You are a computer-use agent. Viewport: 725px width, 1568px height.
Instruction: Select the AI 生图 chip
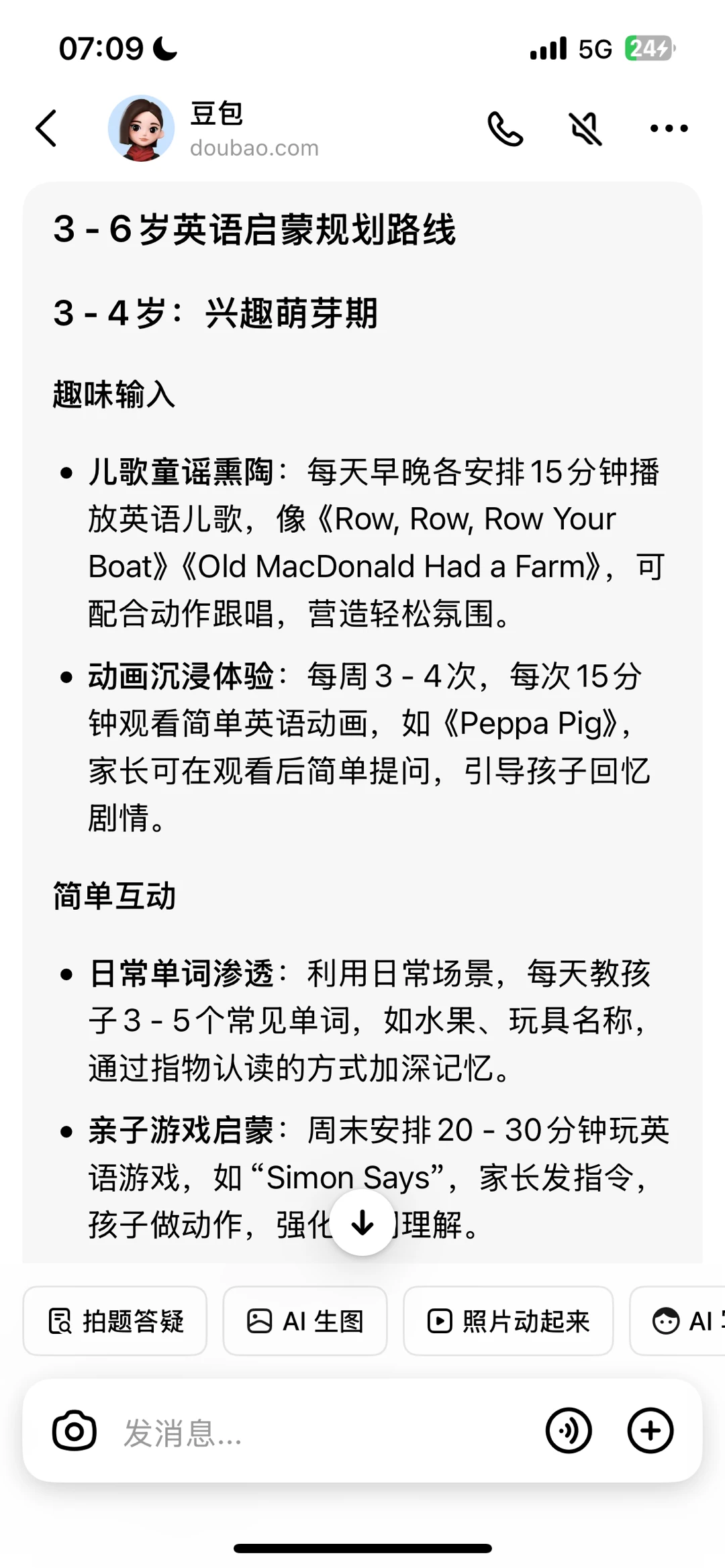[305, 1321]
